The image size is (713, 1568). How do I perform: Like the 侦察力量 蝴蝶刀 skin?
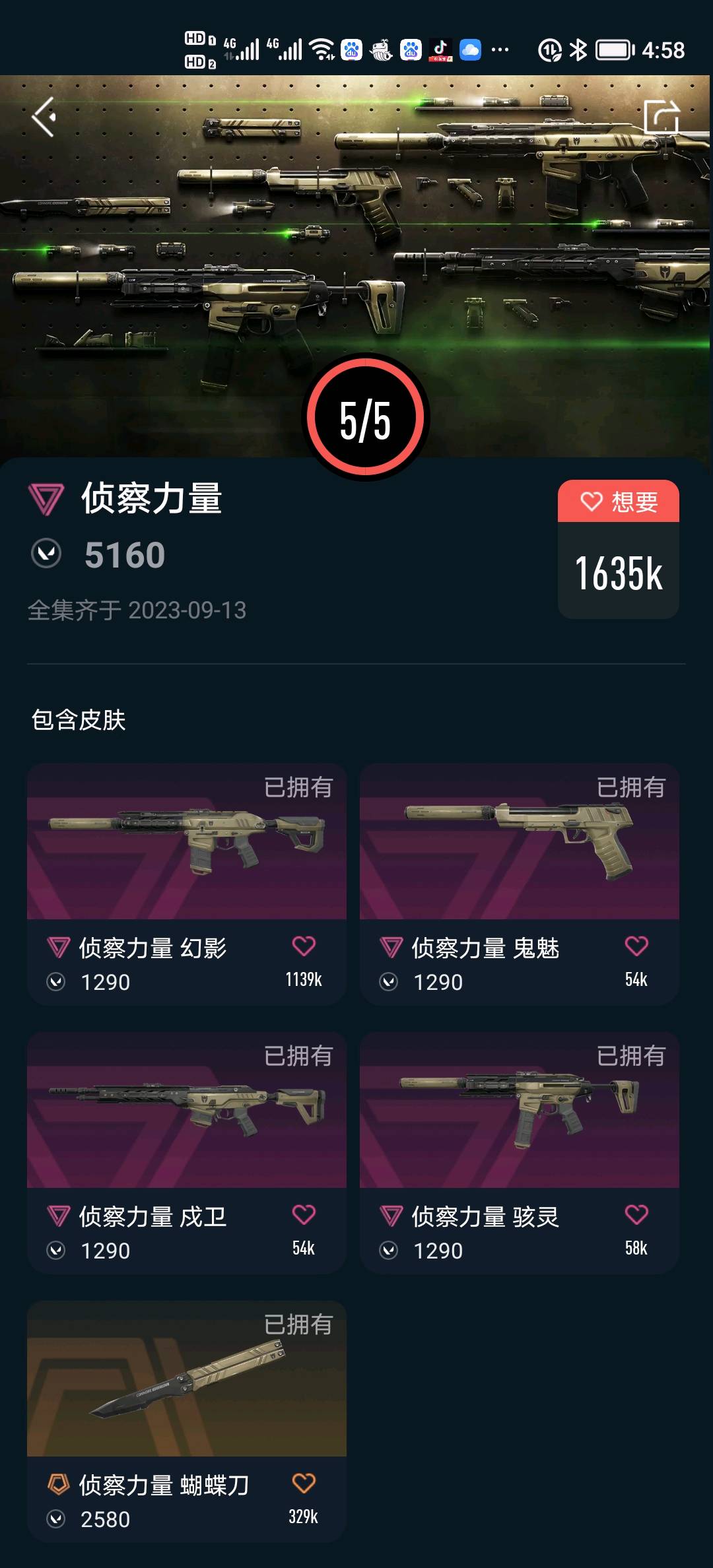[304, 1484]
